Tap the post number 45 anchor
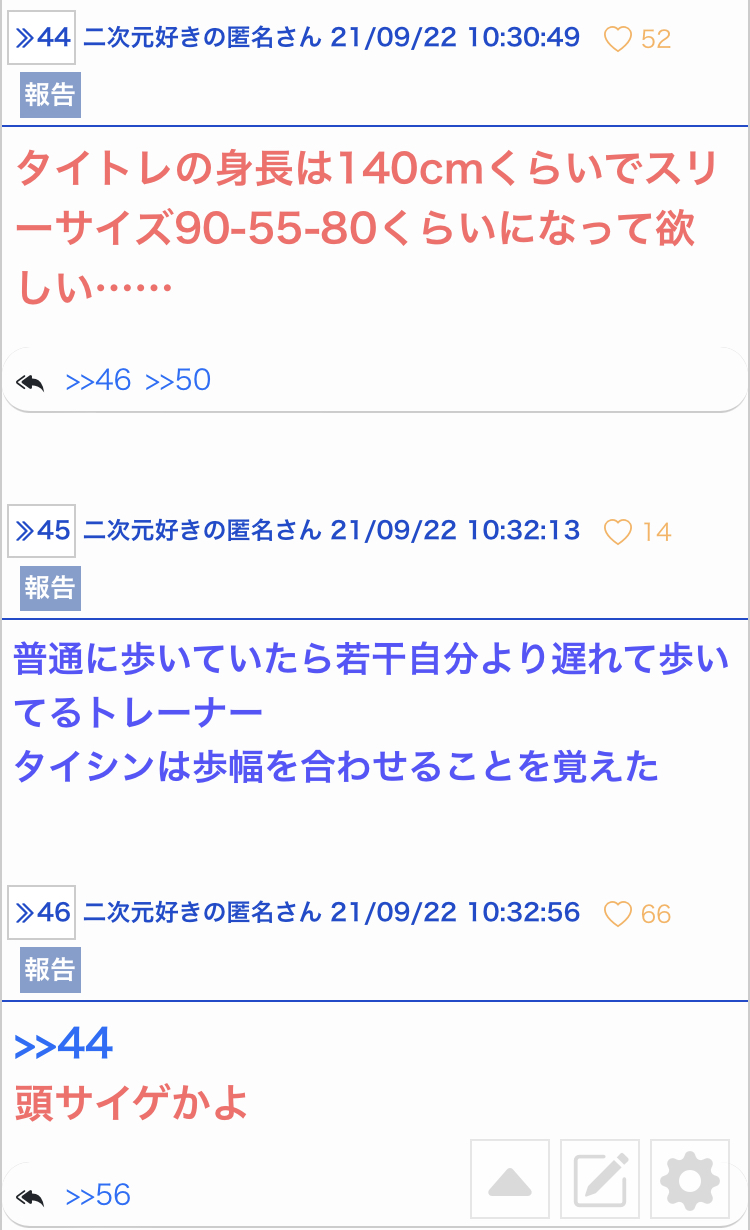The width and height of the screenshot is (750, 1230). tap(42, 530)
